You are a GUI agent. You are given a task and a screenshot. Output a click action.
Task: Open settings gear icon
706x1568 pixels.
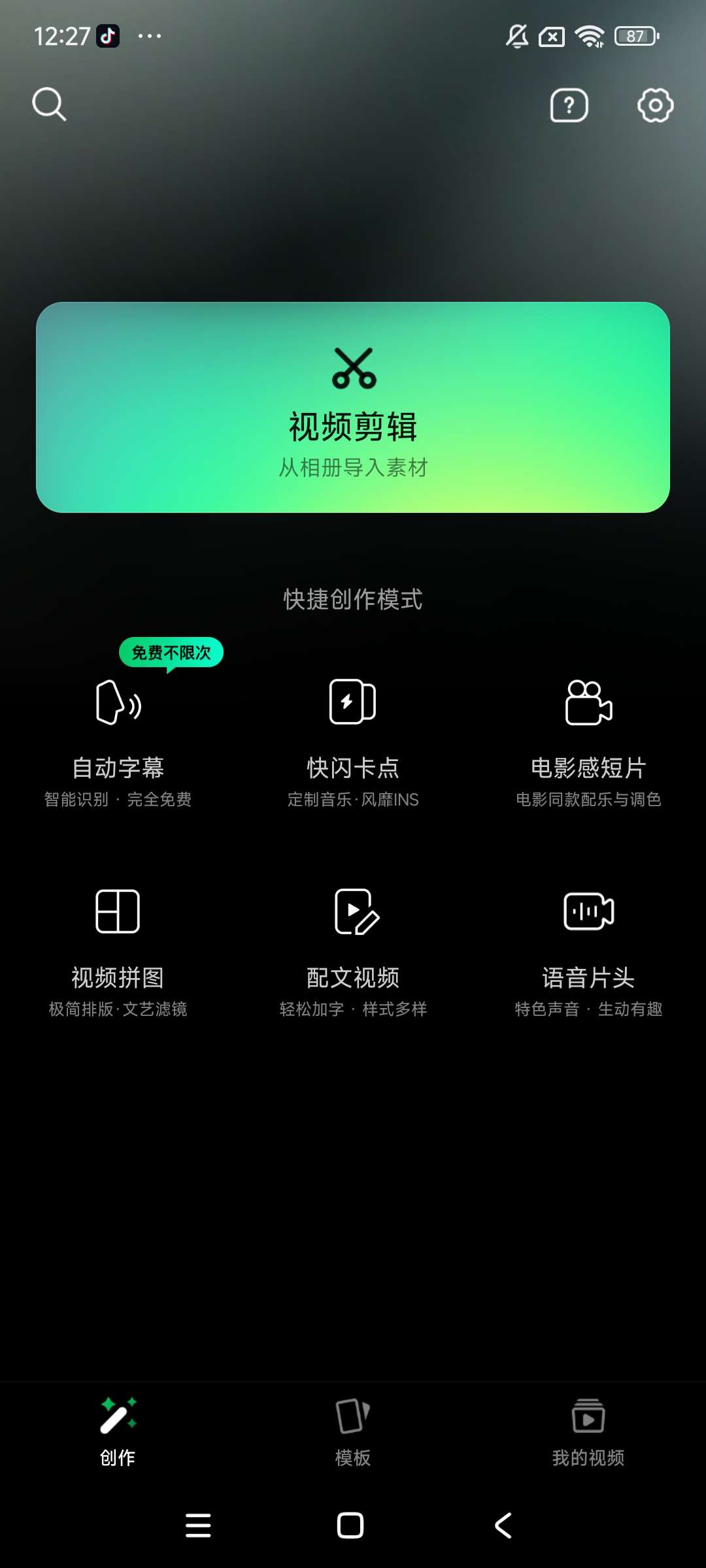tap(655, 105)
